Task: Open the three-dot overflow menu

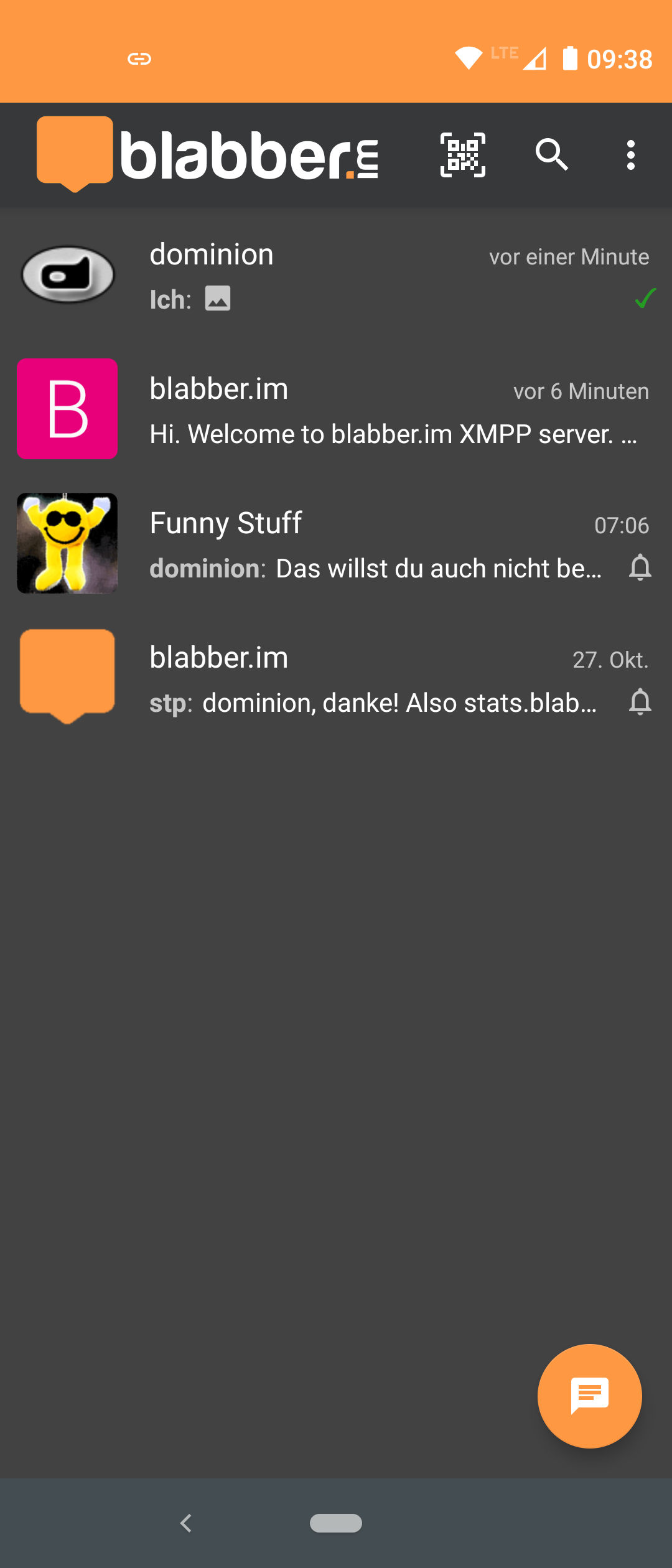Action: [631, 155]
